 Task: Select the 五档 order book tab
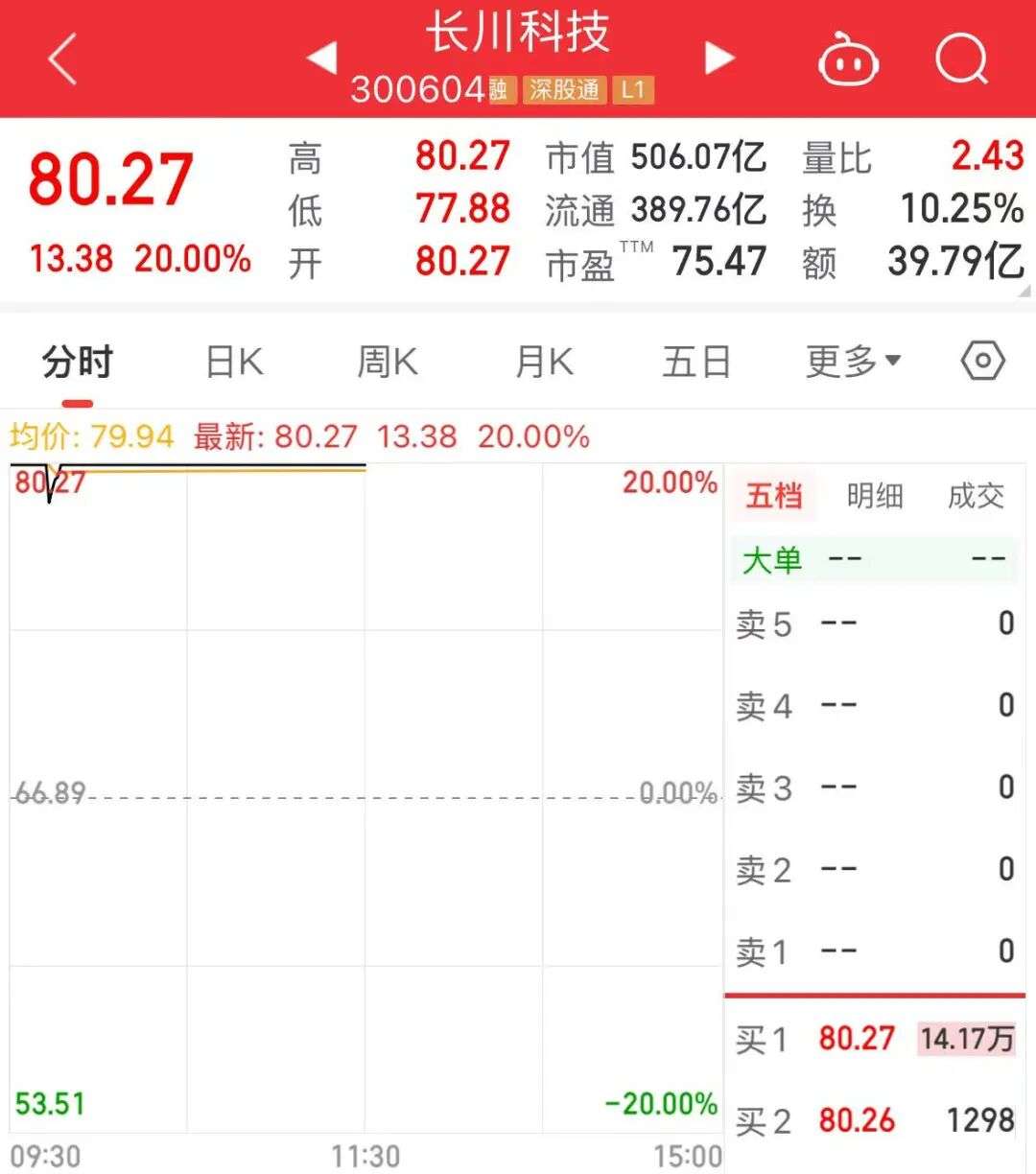(774, 496)
